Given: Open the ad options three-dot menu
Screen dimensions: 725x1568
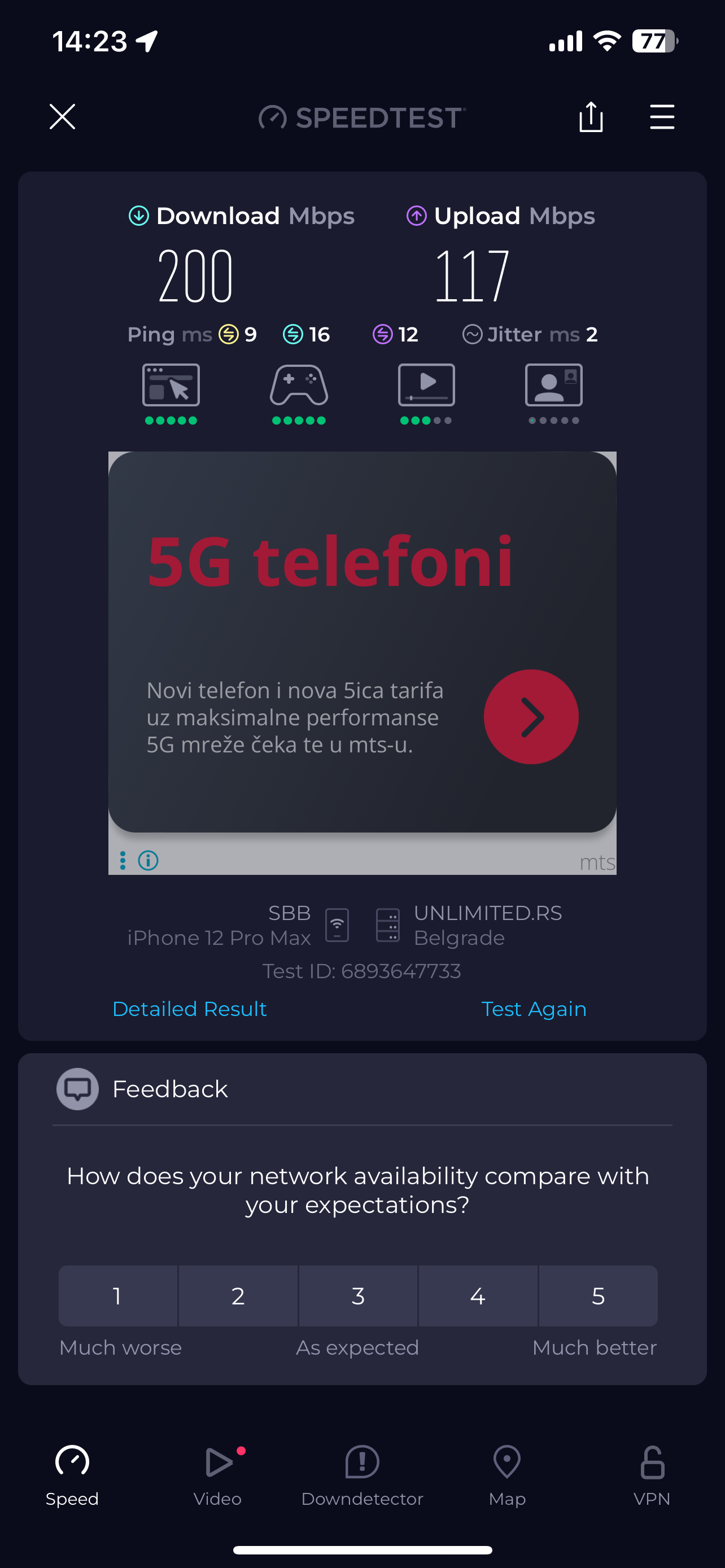Looking at the screenshot, I should click(x=123, y=860).
